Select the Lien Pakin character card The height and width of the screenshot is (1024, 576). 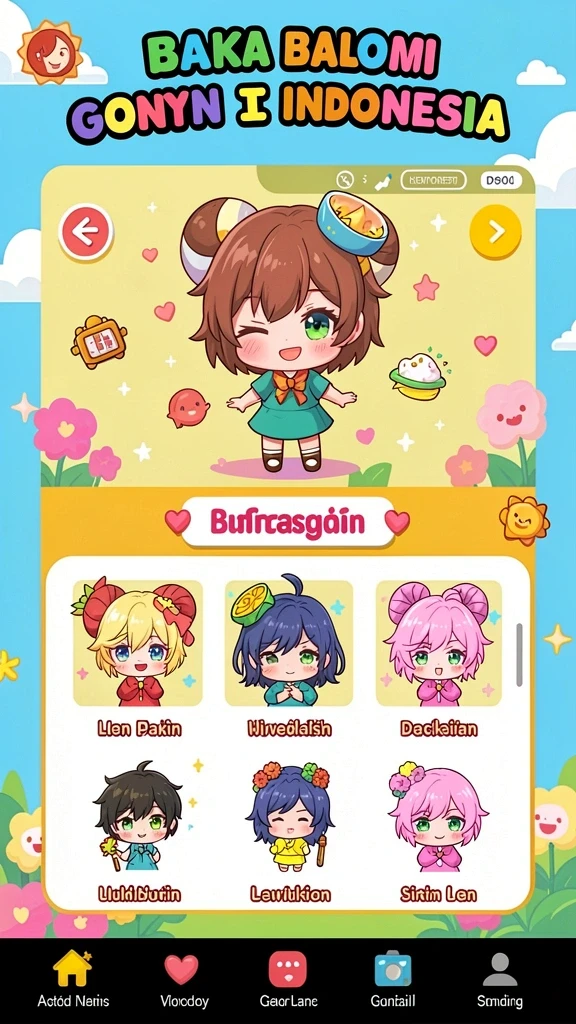(138, 658)
